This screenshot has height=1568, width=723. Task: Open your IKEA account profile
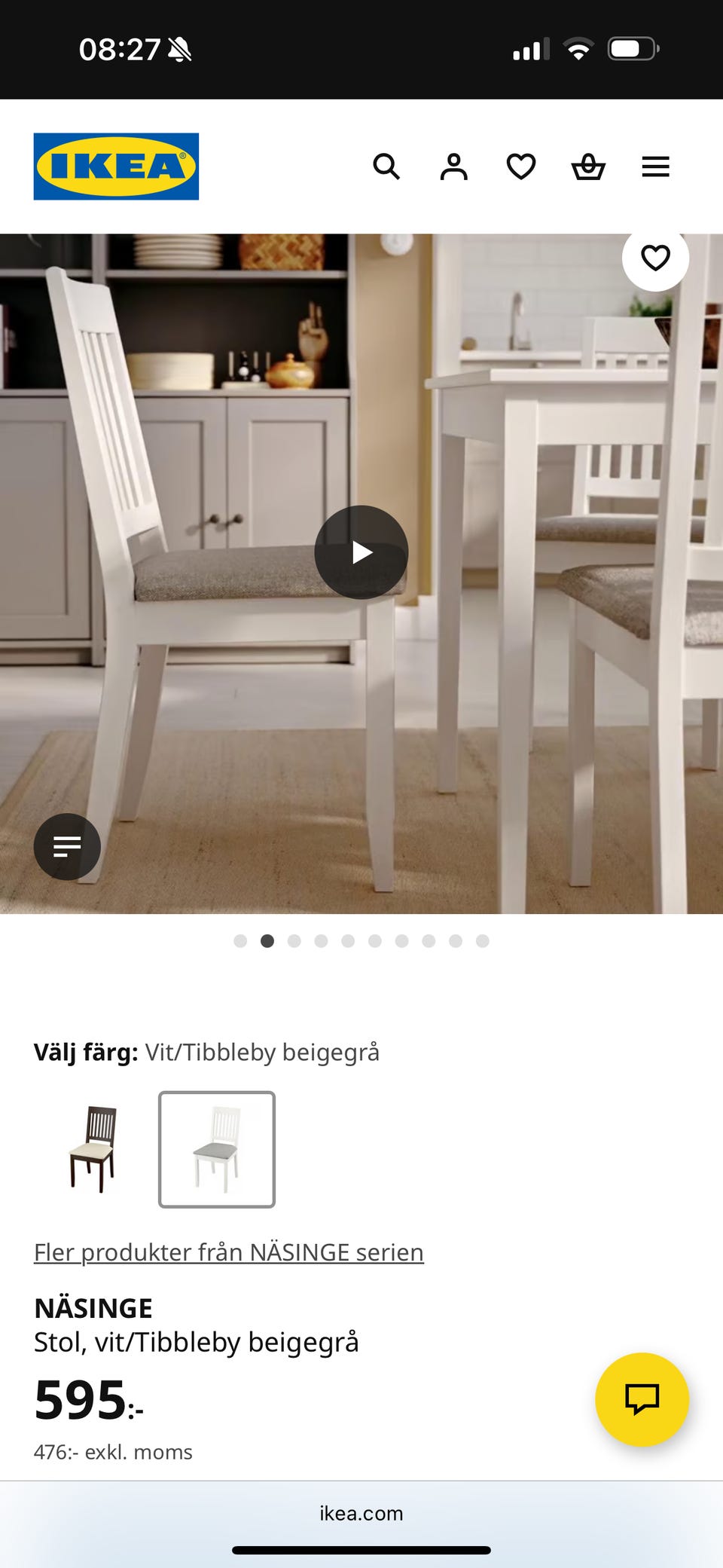click(x=453, y=167)
